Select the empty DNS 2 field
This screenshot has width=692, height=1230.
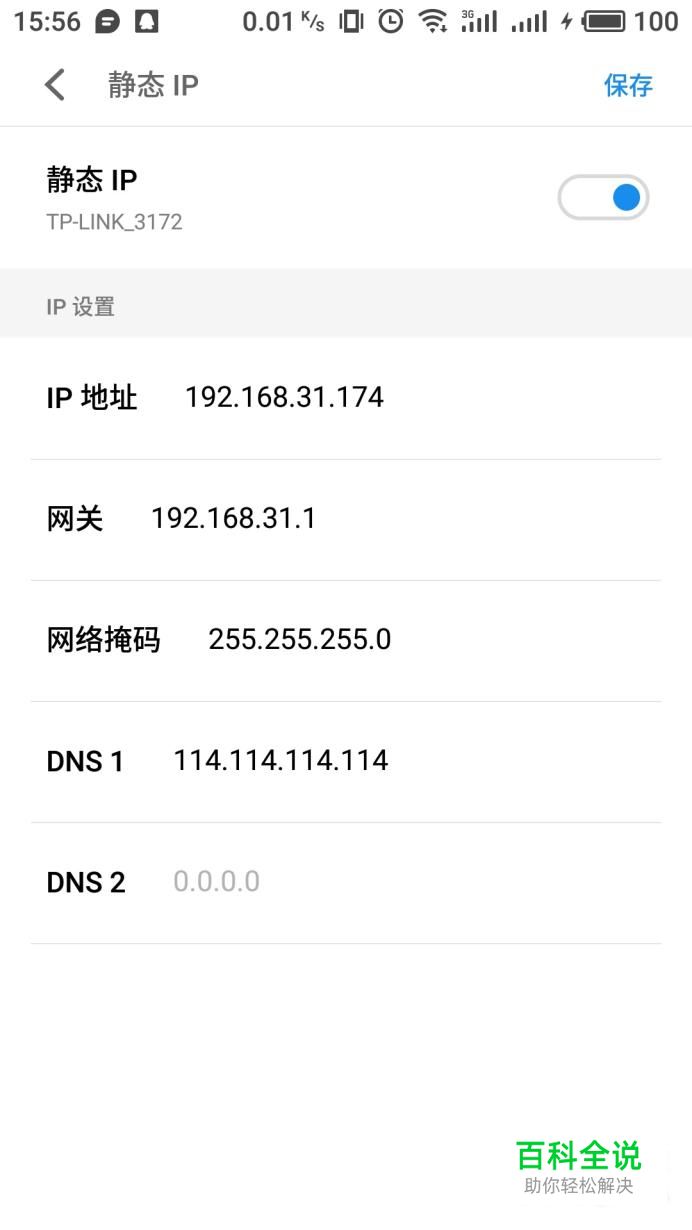tap(216, 881)
